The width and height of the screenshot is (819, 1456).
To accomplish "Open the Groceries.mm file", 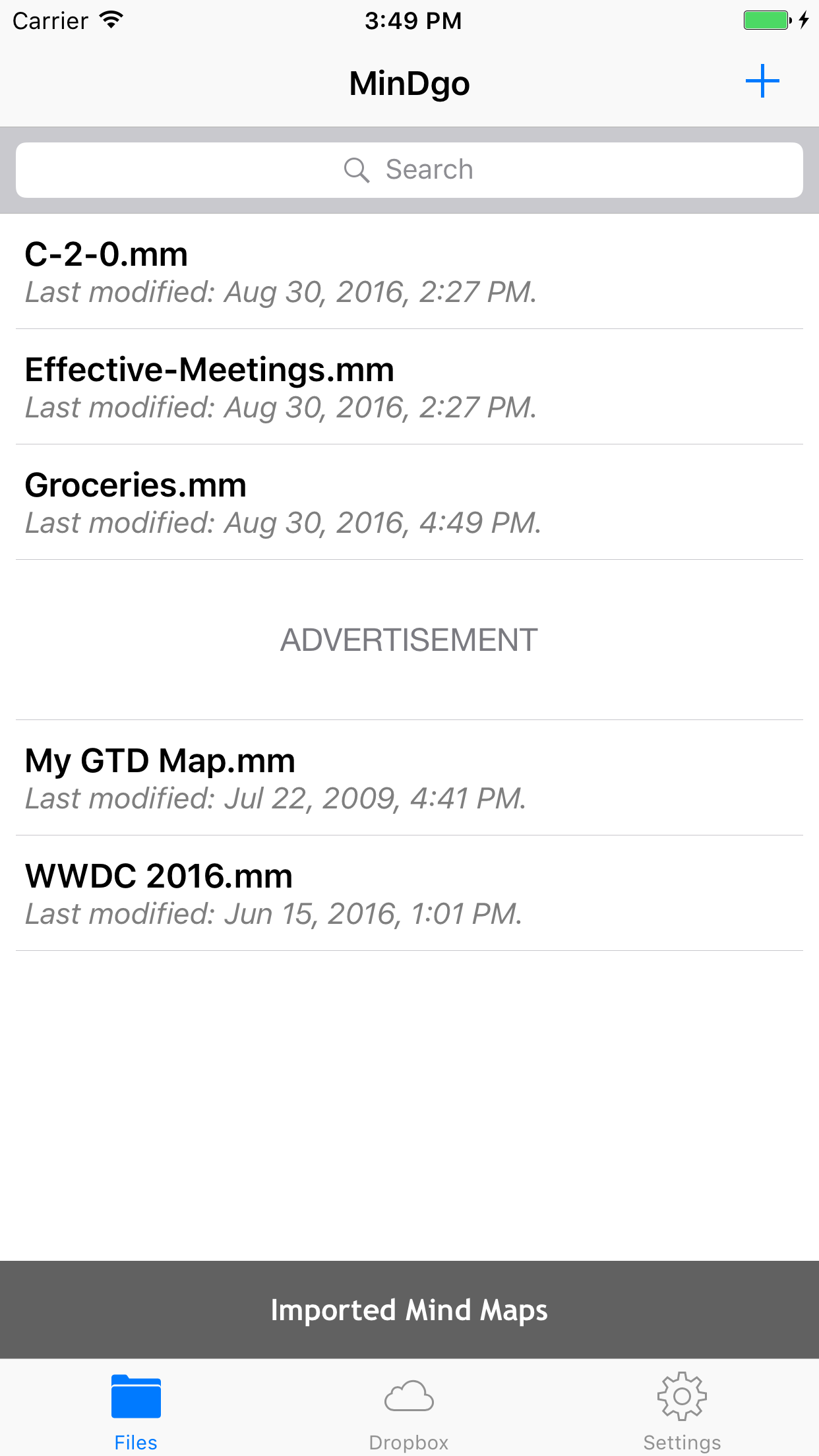I will point(409,502).
